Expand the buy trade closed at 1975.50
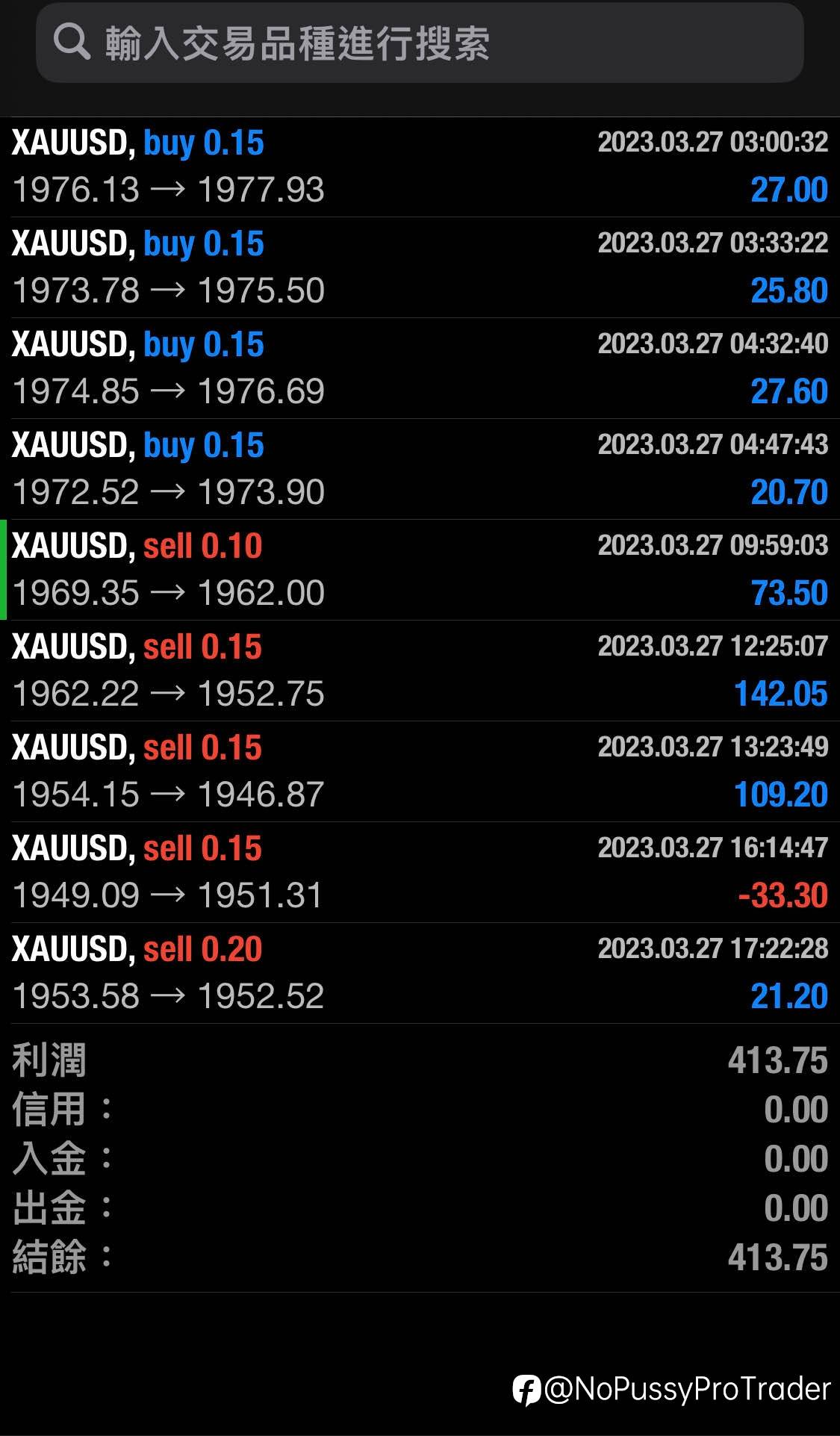840x1436 pixels. [x=420, y=267]
